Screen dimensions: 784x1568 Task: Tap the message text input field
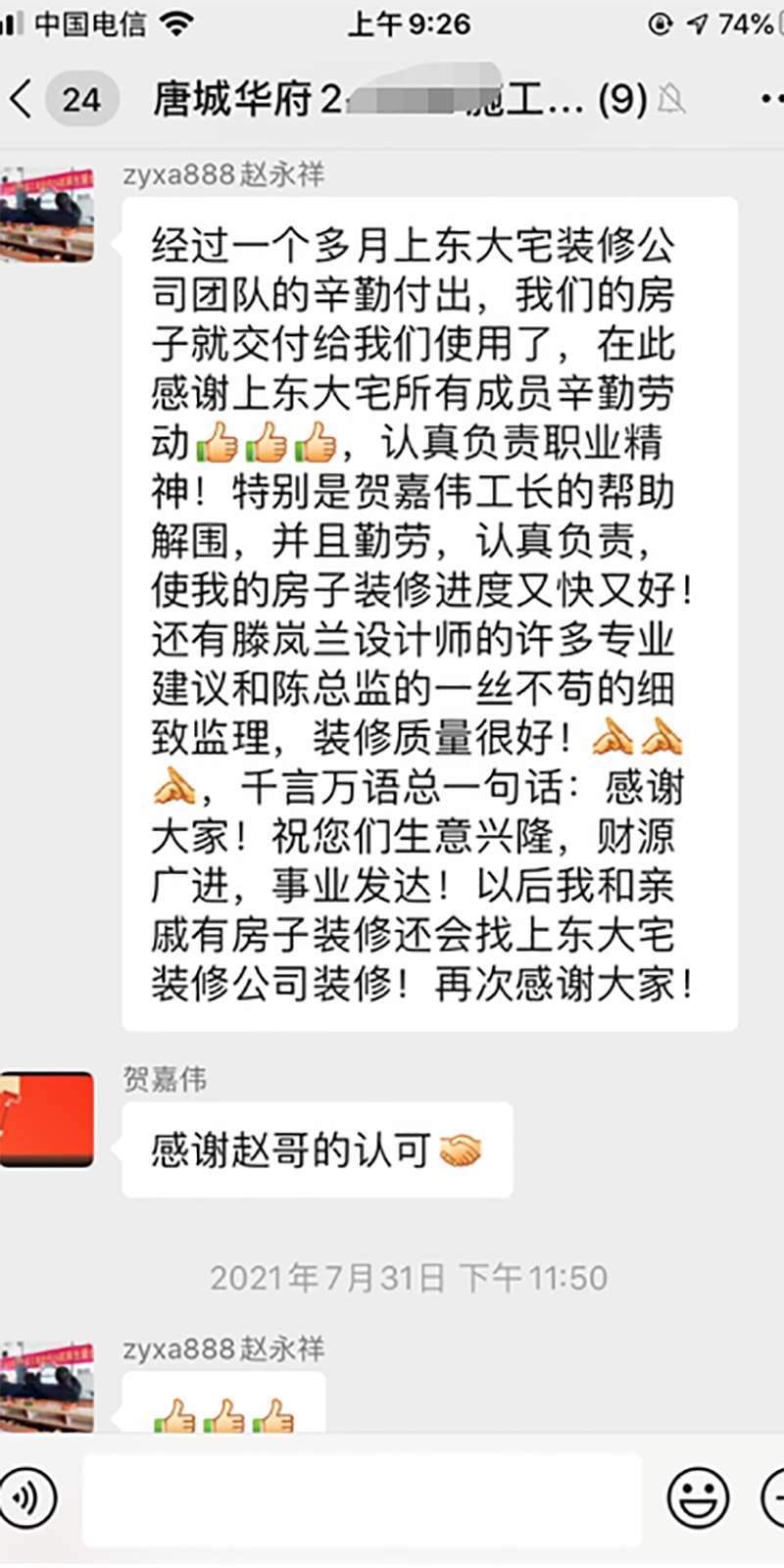coord(362,1499)
